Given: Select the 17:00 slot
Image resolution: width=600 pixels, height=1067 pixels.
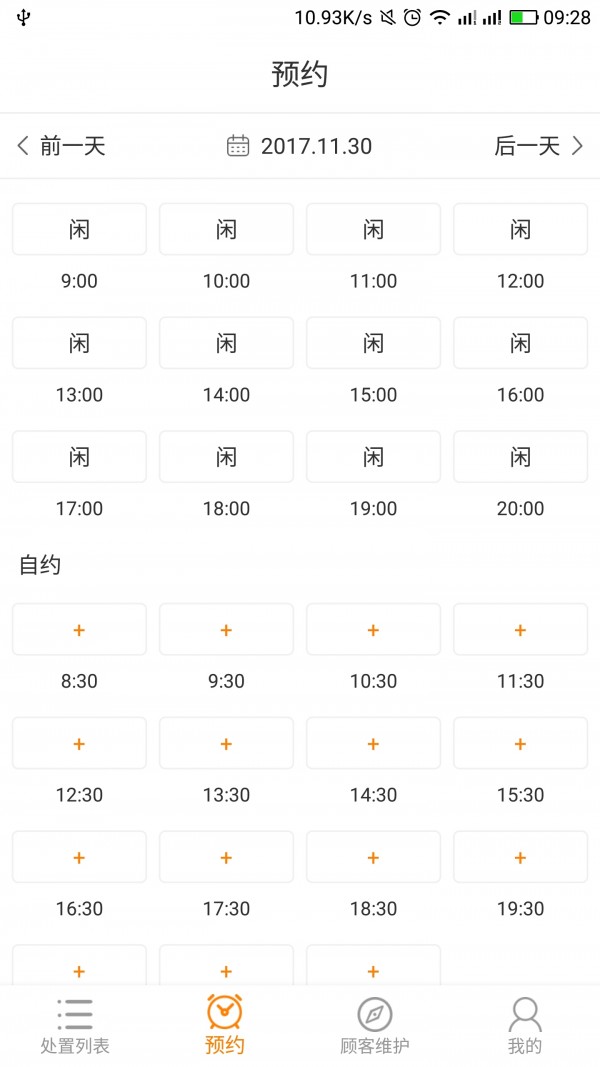Looking at the screenshot, I should point(79,458).
